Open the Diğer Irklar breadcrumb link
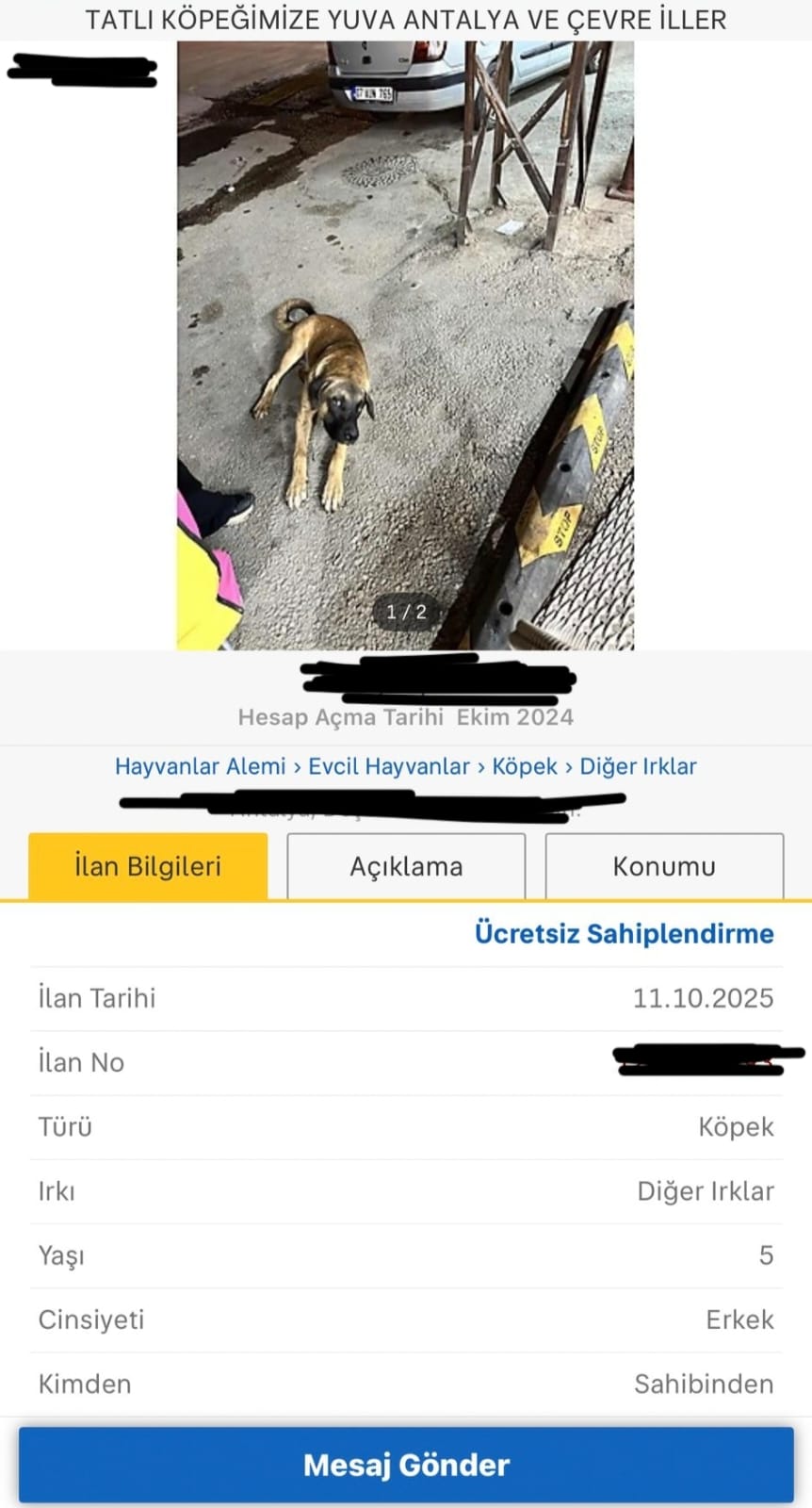This screenshot has width=812, height=1508. click(638, 766)
